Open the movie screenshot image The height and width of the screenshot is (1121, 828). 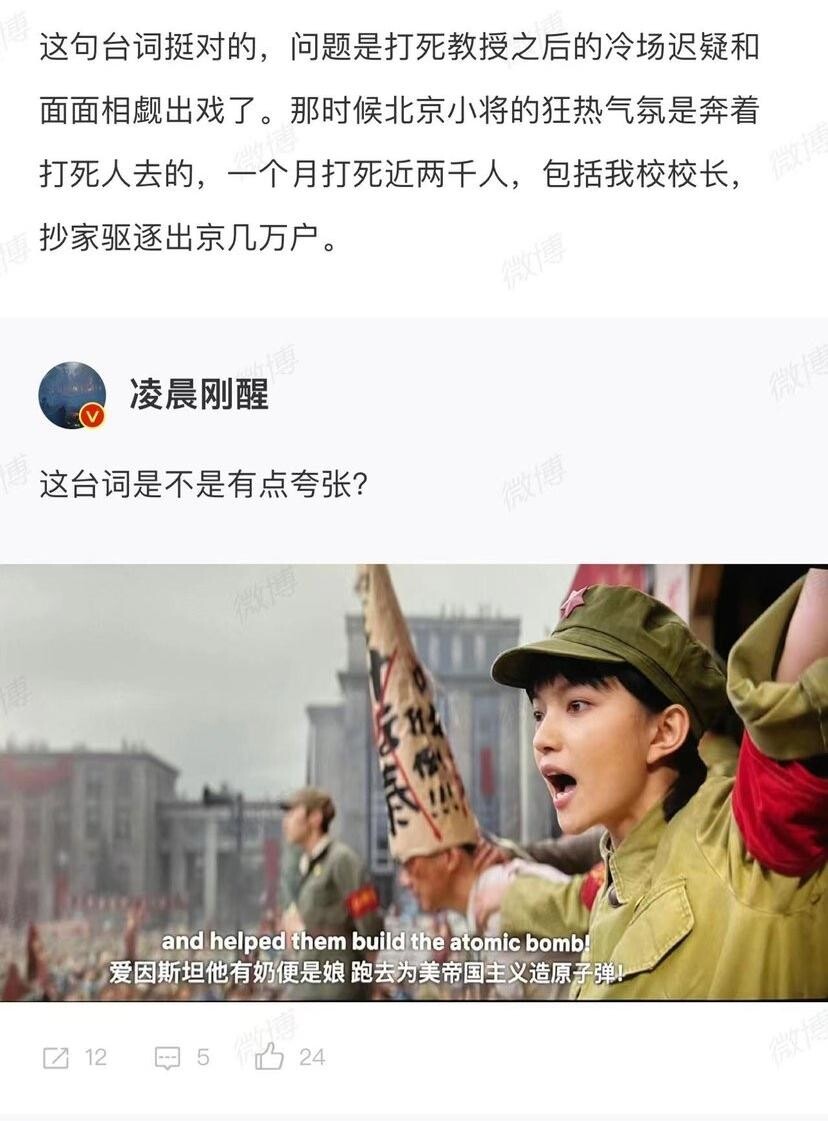coord(414,782)
